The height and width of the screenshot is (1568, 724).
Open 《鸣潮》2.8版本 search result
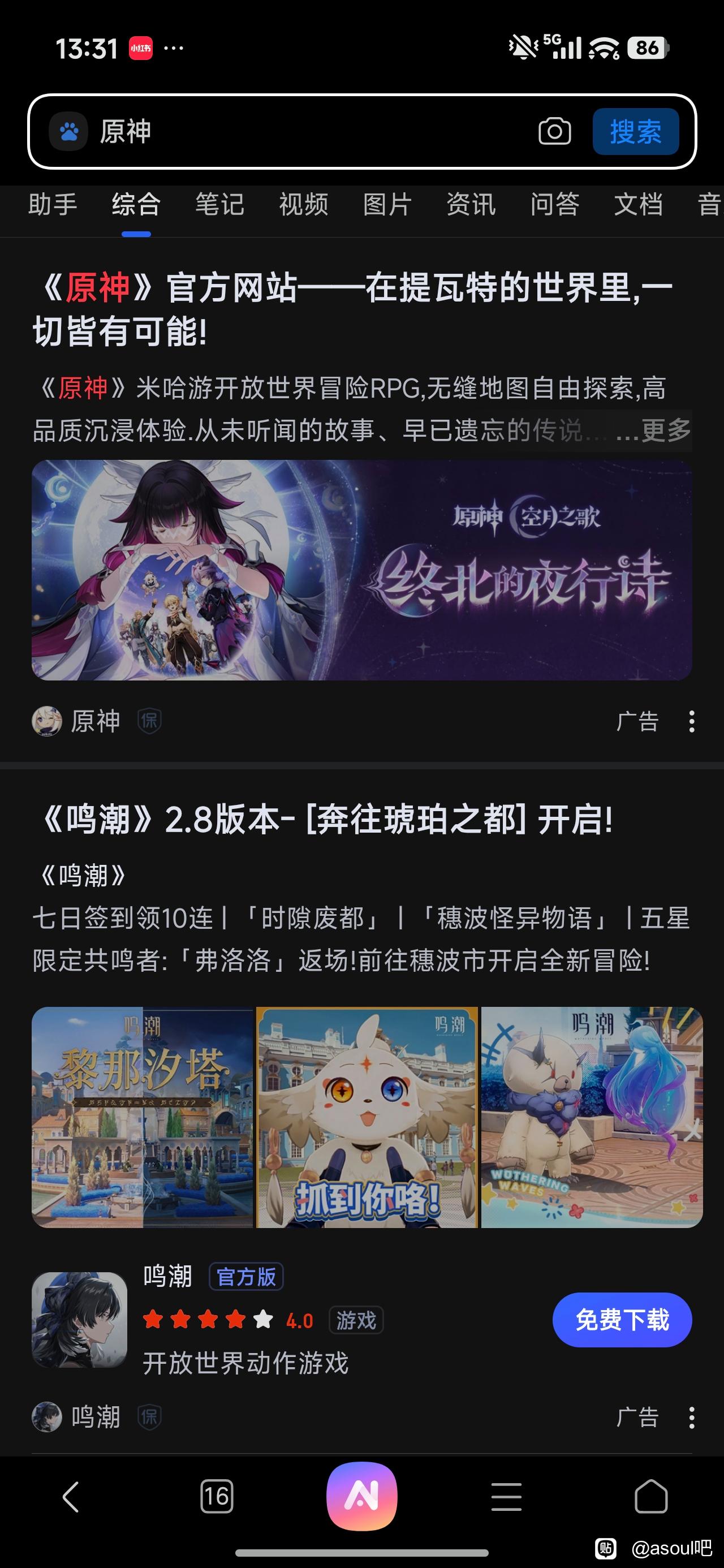coord(326,819)
